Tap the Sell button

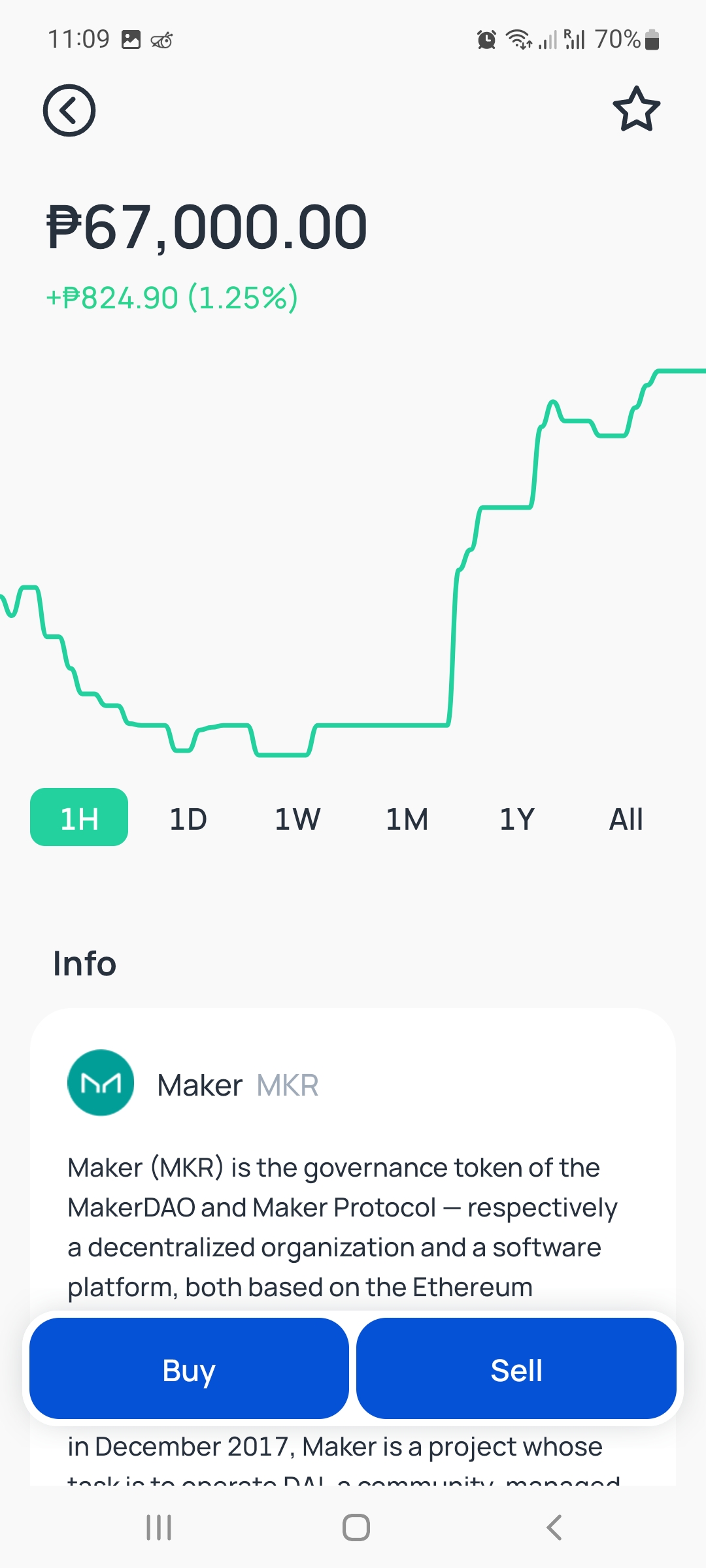pyautogui.click(x=516, y=1369)
